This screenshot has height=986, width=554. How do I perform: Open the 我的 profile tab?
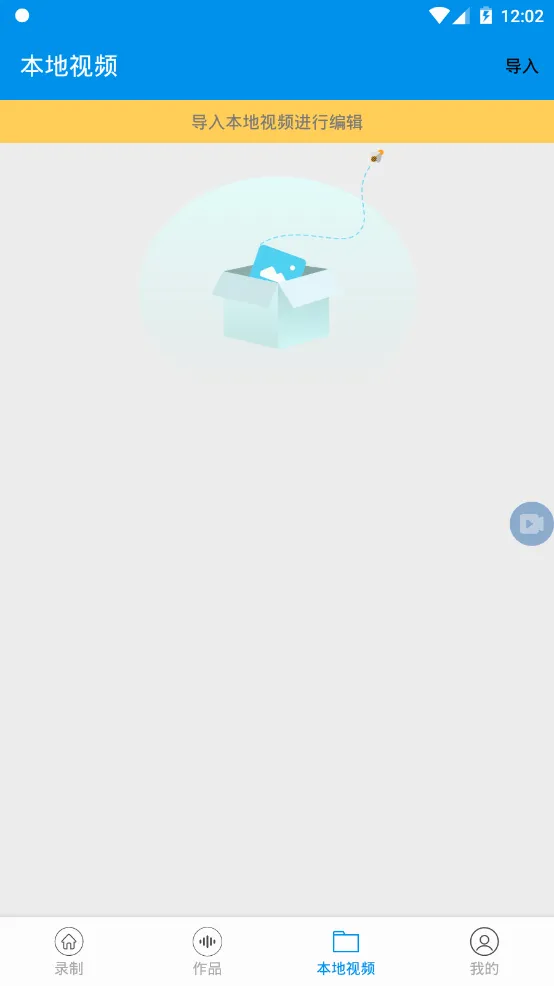pos(484,951)
